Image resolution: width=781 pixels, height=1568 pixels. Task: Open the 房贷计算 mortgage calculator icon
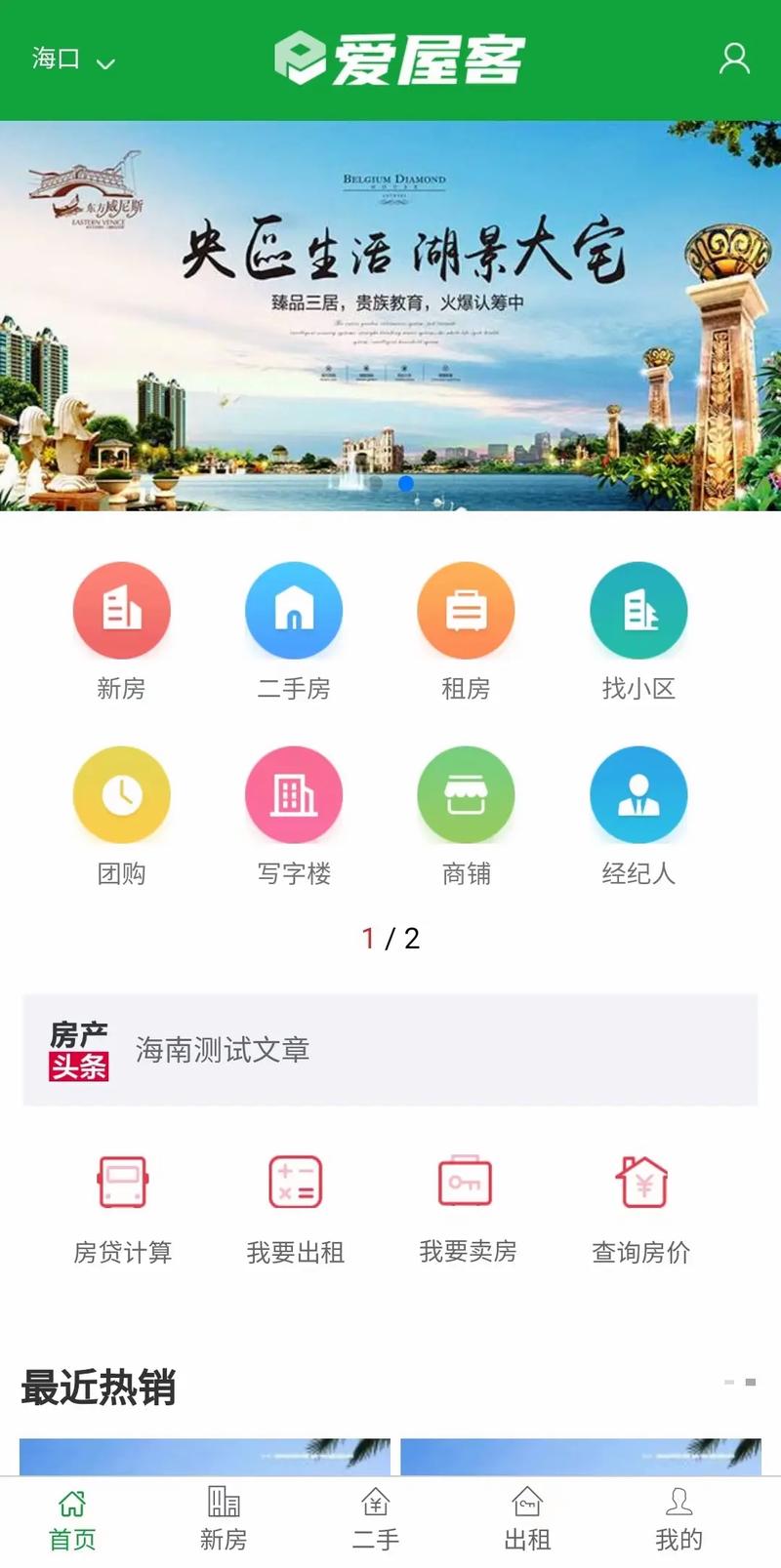pos(122,1181)
